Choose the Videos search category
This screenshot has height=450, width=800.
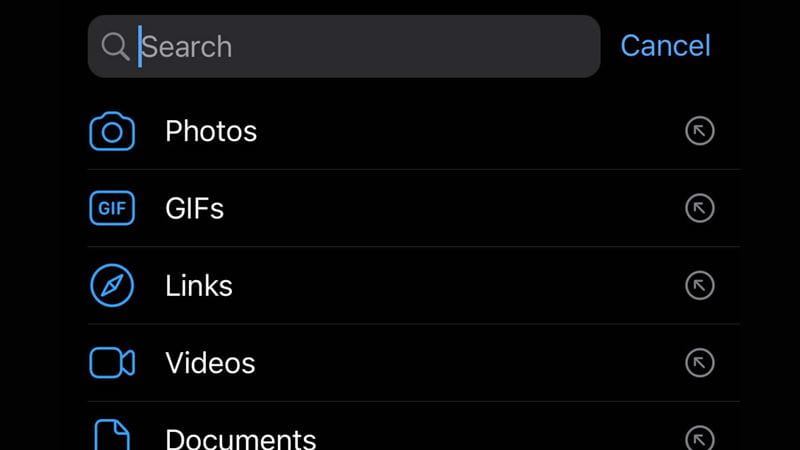210,363
